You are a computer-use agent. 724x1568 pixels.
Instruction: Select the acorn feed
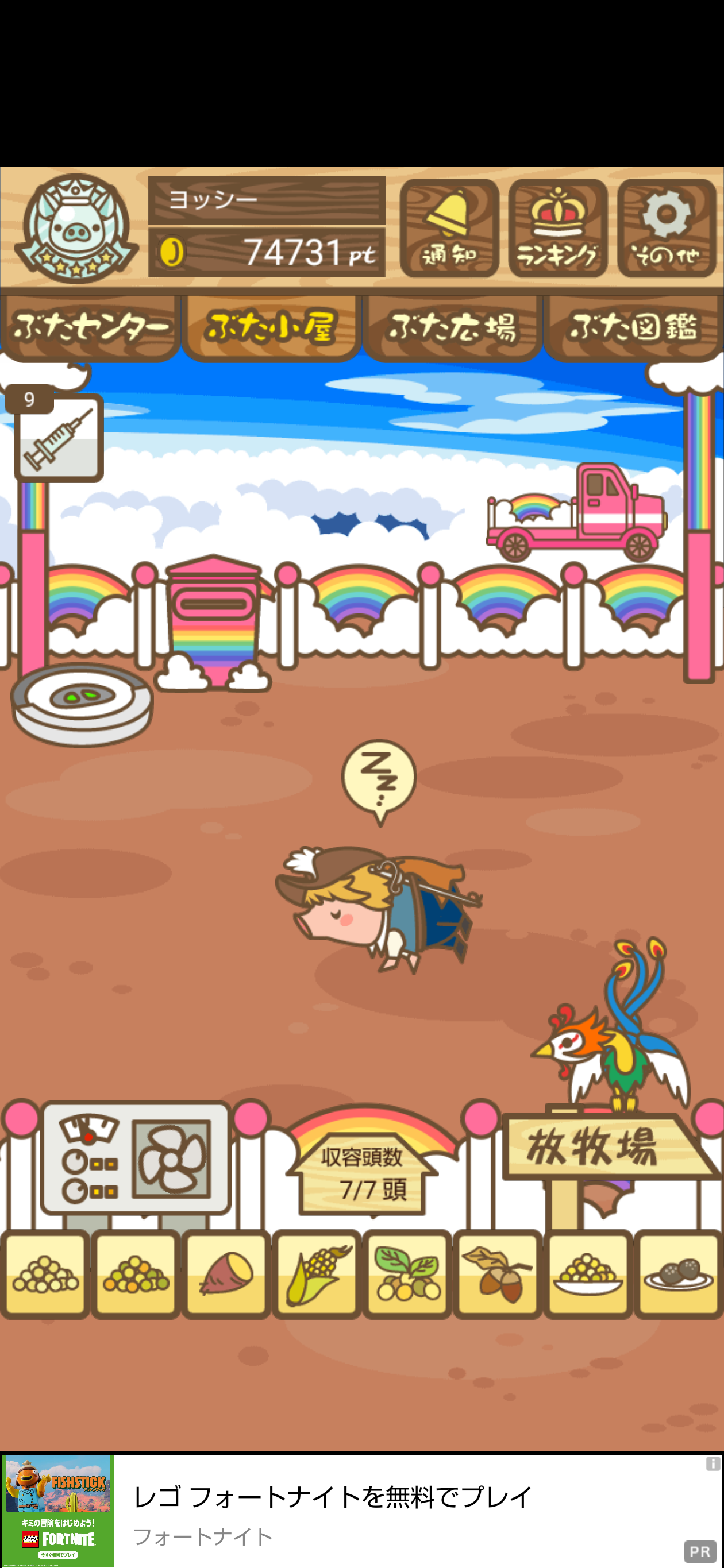click(x=498, y=1273)
